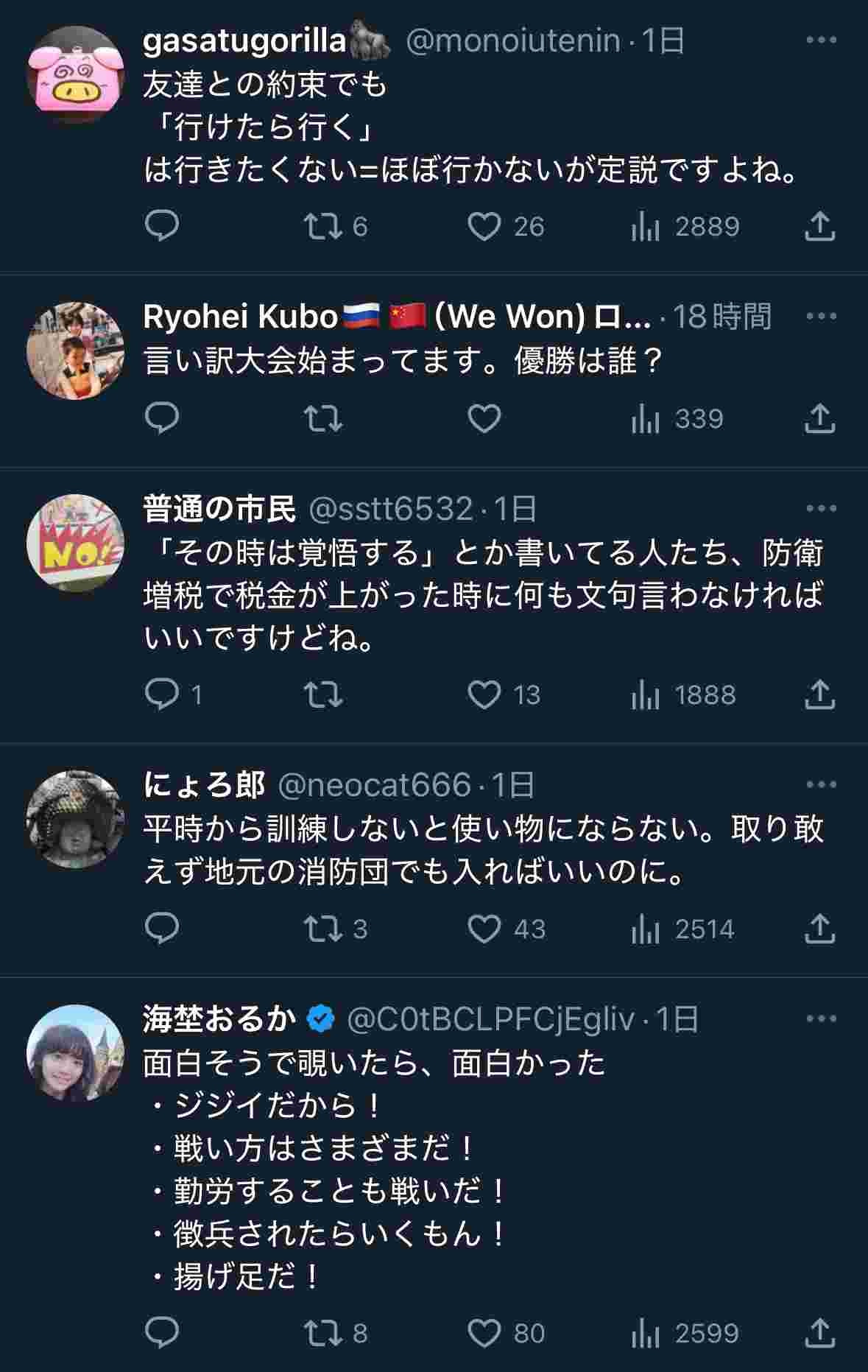Repost gasatugorilla's tweet
The image size is (868, 1372).
point(324,226)
